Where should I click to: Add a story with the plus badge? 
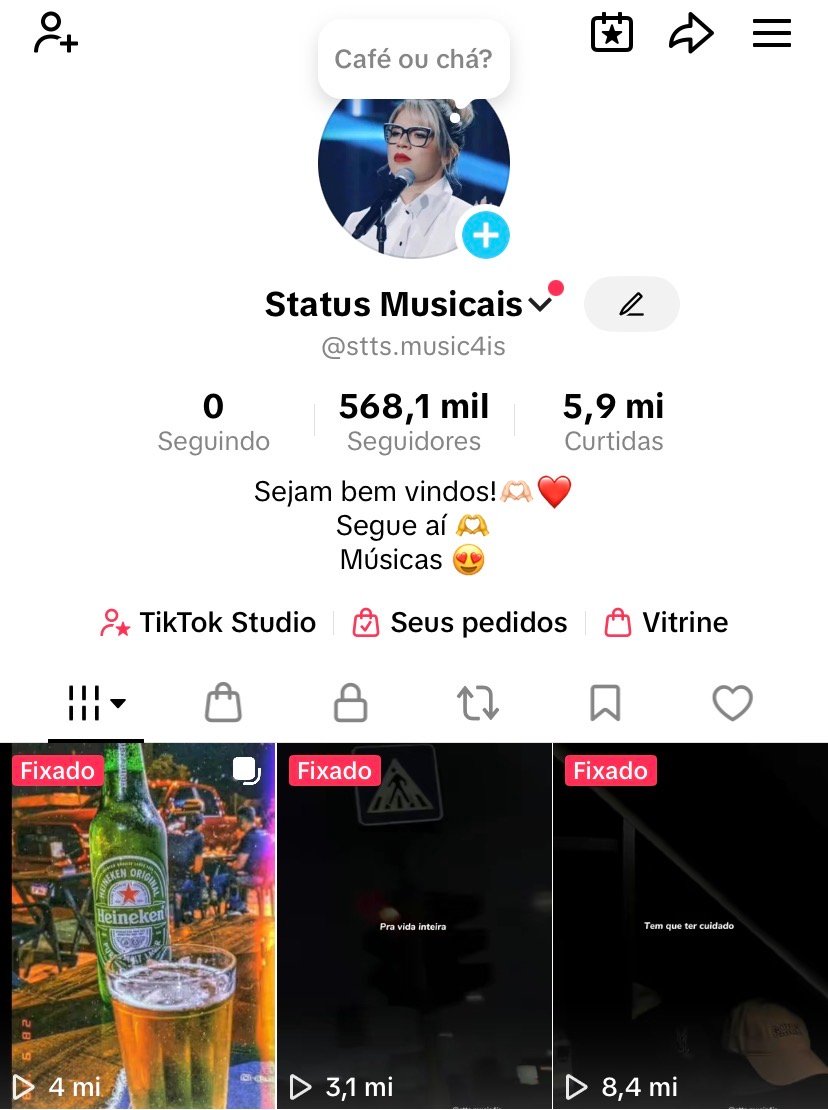486,235
